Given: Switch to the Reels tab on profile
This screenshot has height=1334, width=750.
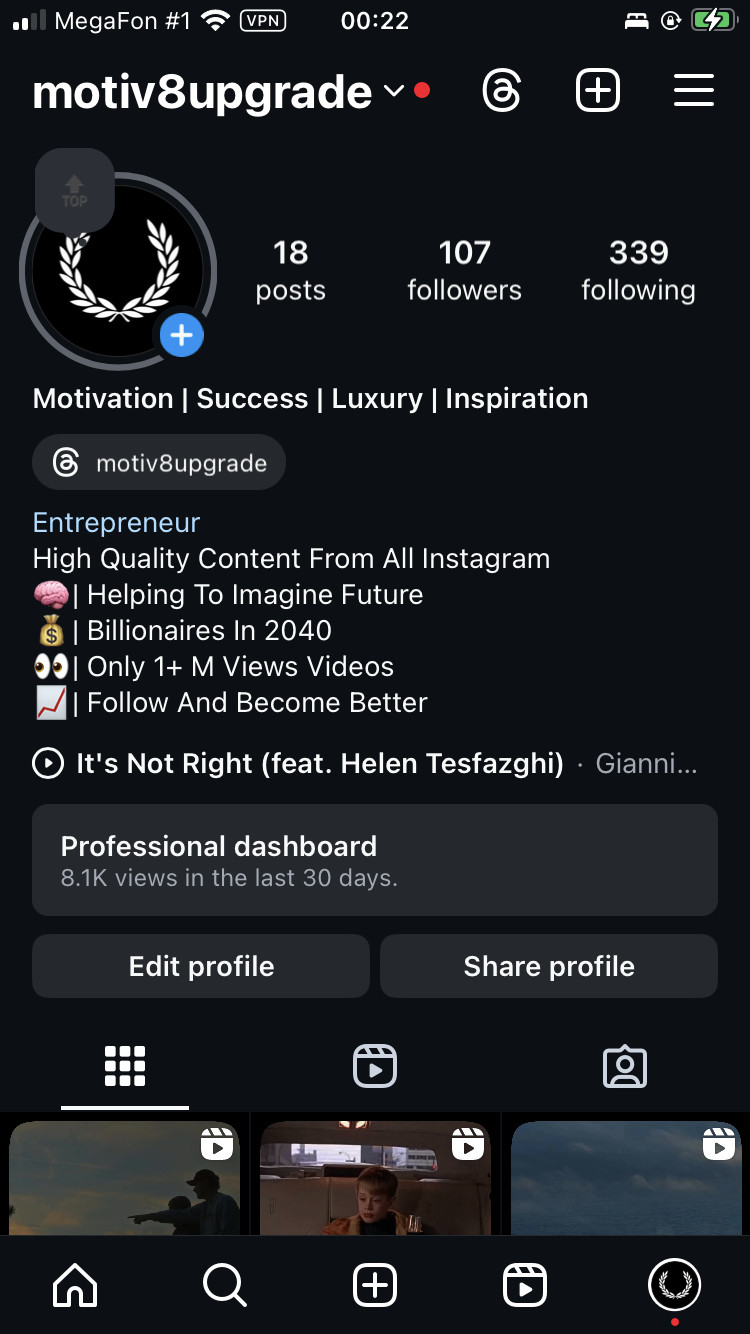Looking at the screenshot, I should [x=375, y=1067].
